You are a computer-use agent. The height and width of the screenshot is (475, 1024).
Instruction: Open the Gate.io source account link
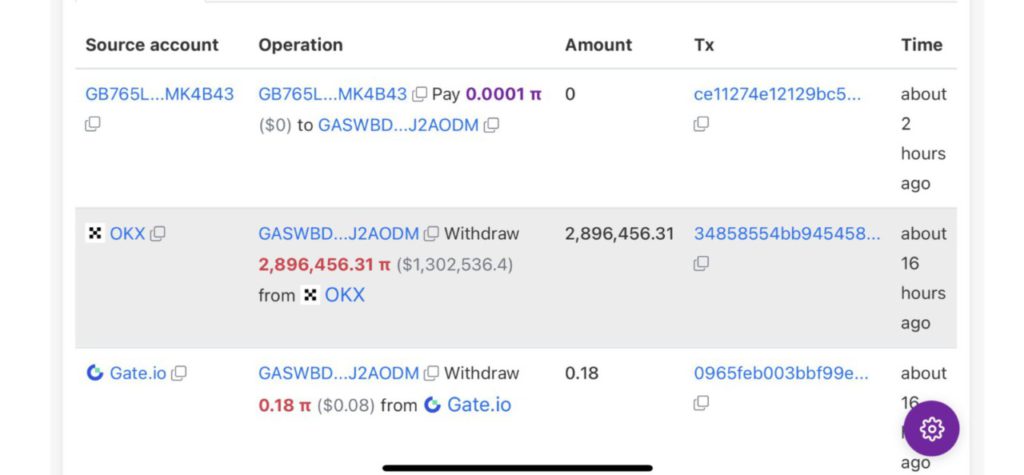point(137,373)
